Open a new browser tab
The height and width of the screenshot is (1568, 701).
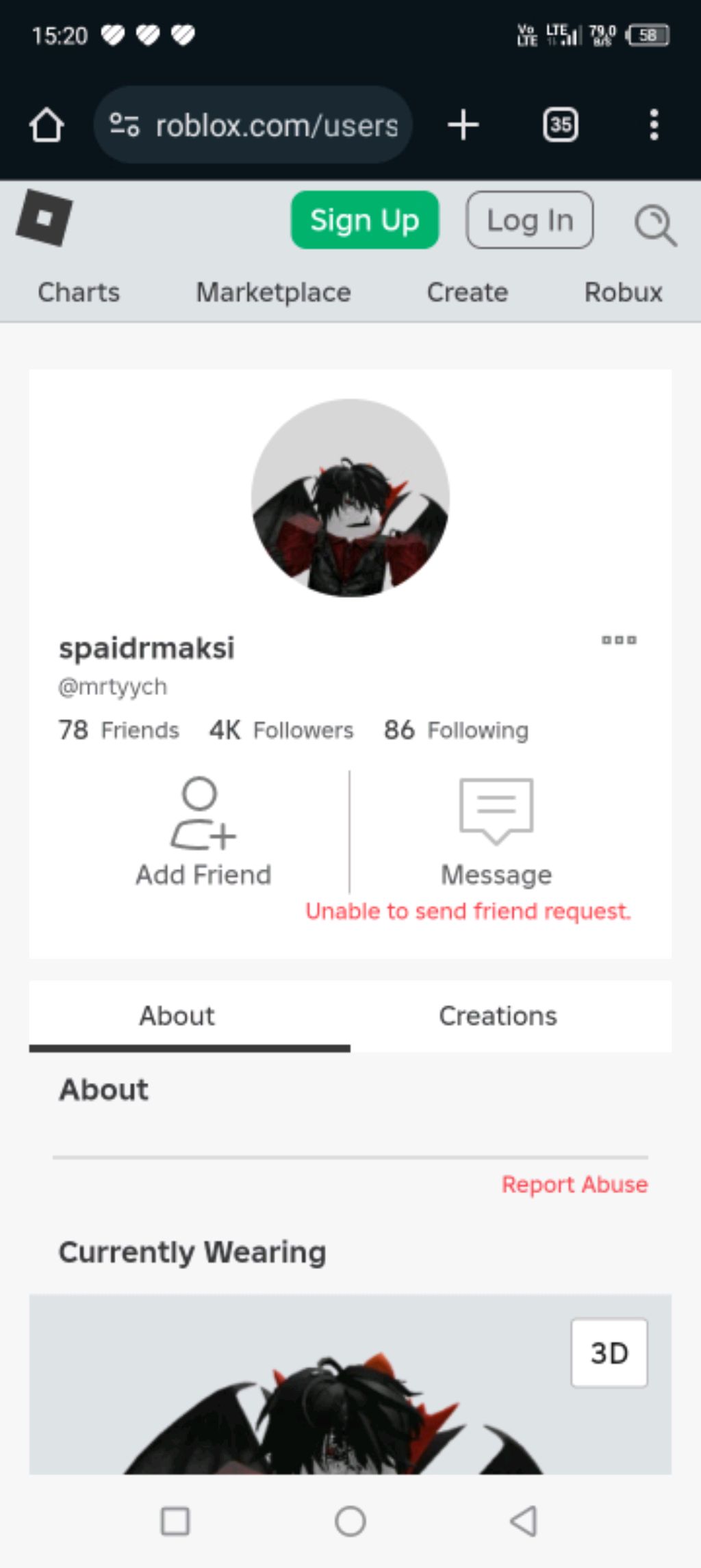tap(463, 125)
